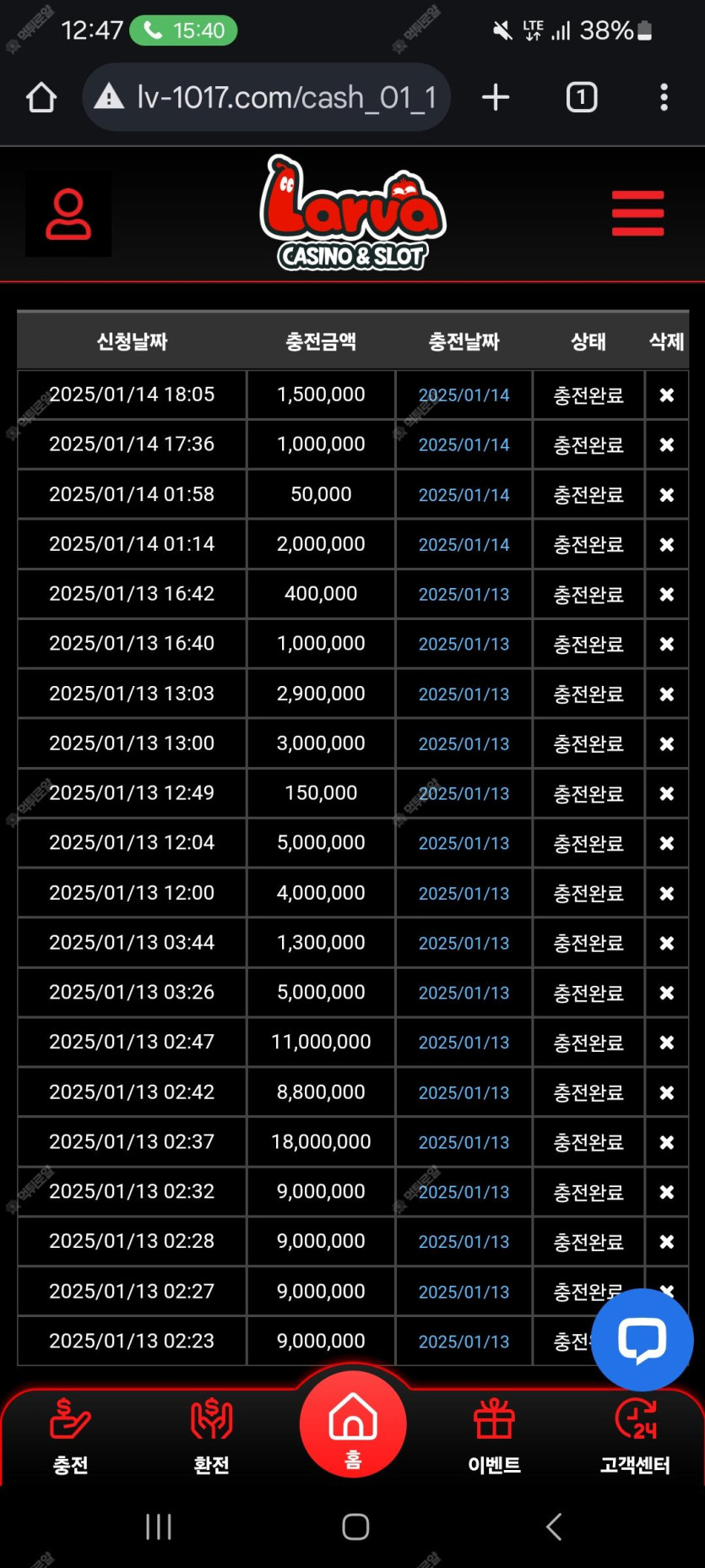
Task: Delete the 2025/01/14 01:58 50,000 record
Action: pos(666,495)
